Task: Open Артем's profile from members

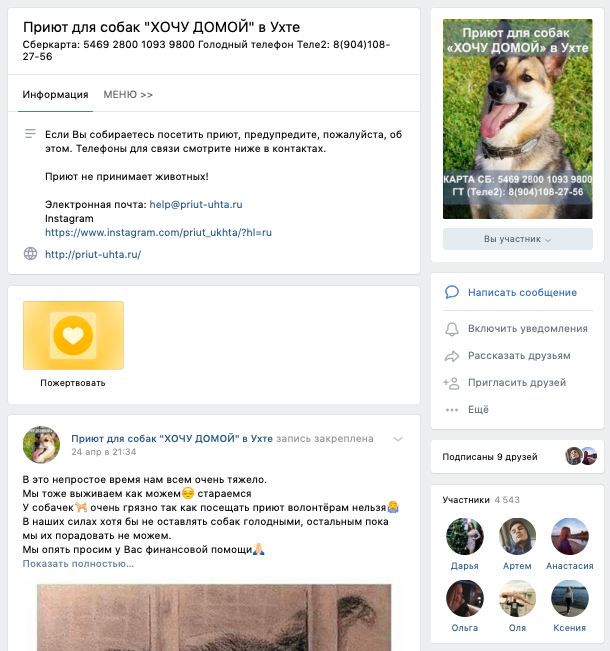Action: point(517,537)
